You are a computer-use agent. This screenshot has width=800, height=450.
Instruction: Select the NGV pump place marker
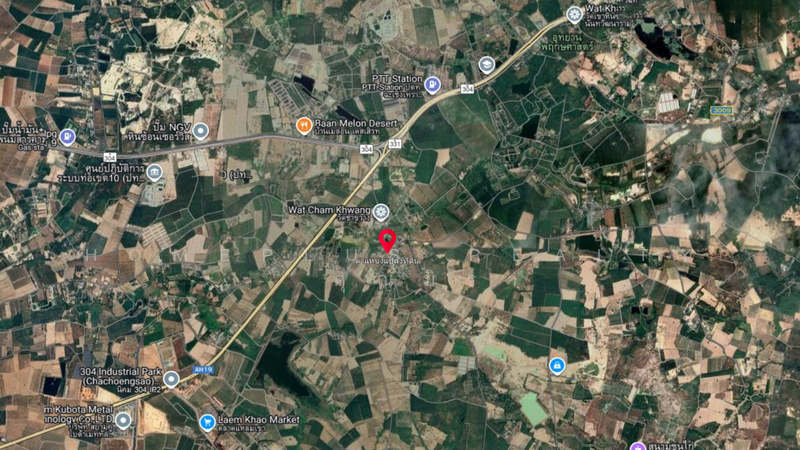201,131
